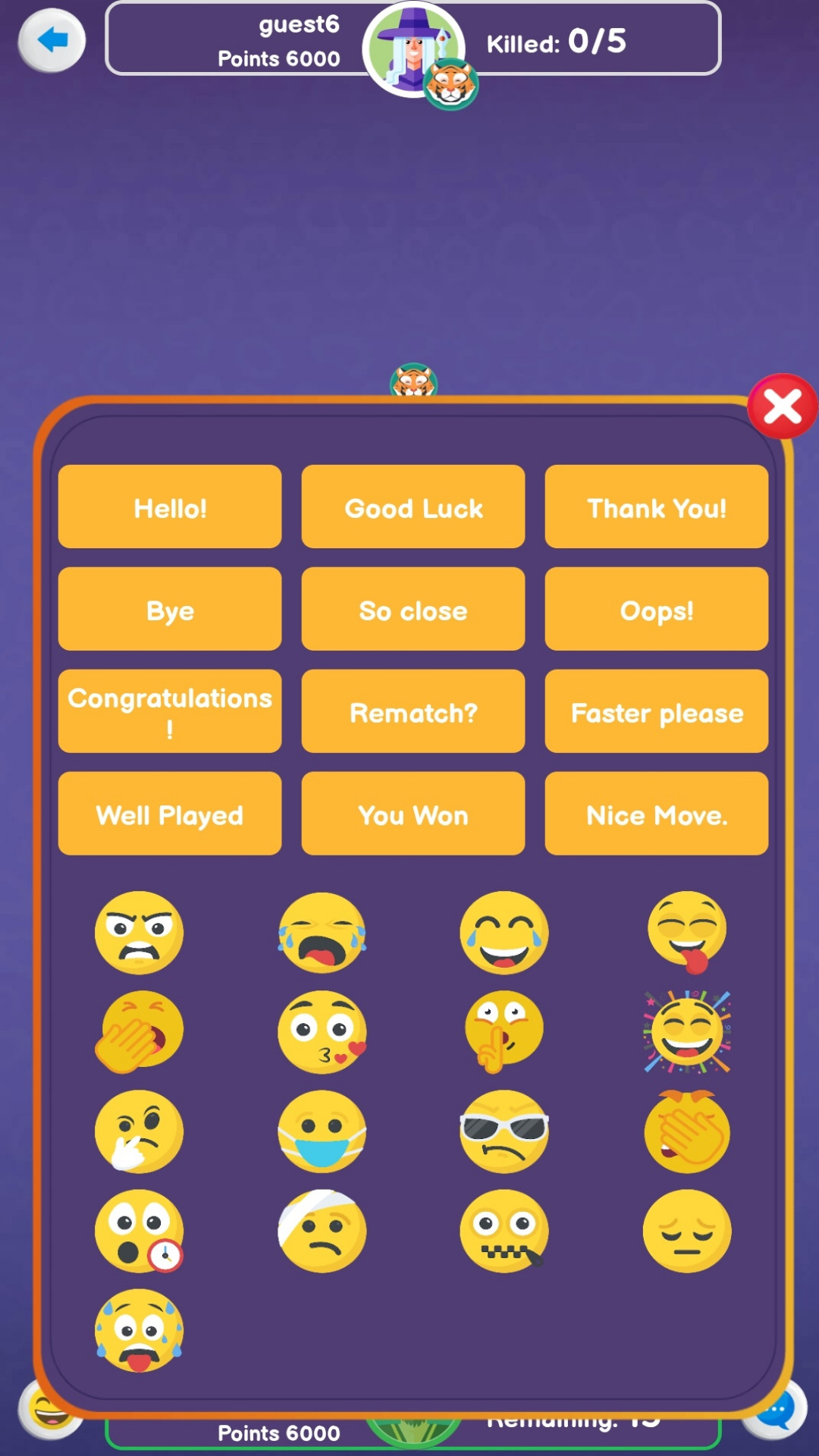Choose the sunglasses emoji
This screenshot has width=819, height=1456.
click(504, 1131)
